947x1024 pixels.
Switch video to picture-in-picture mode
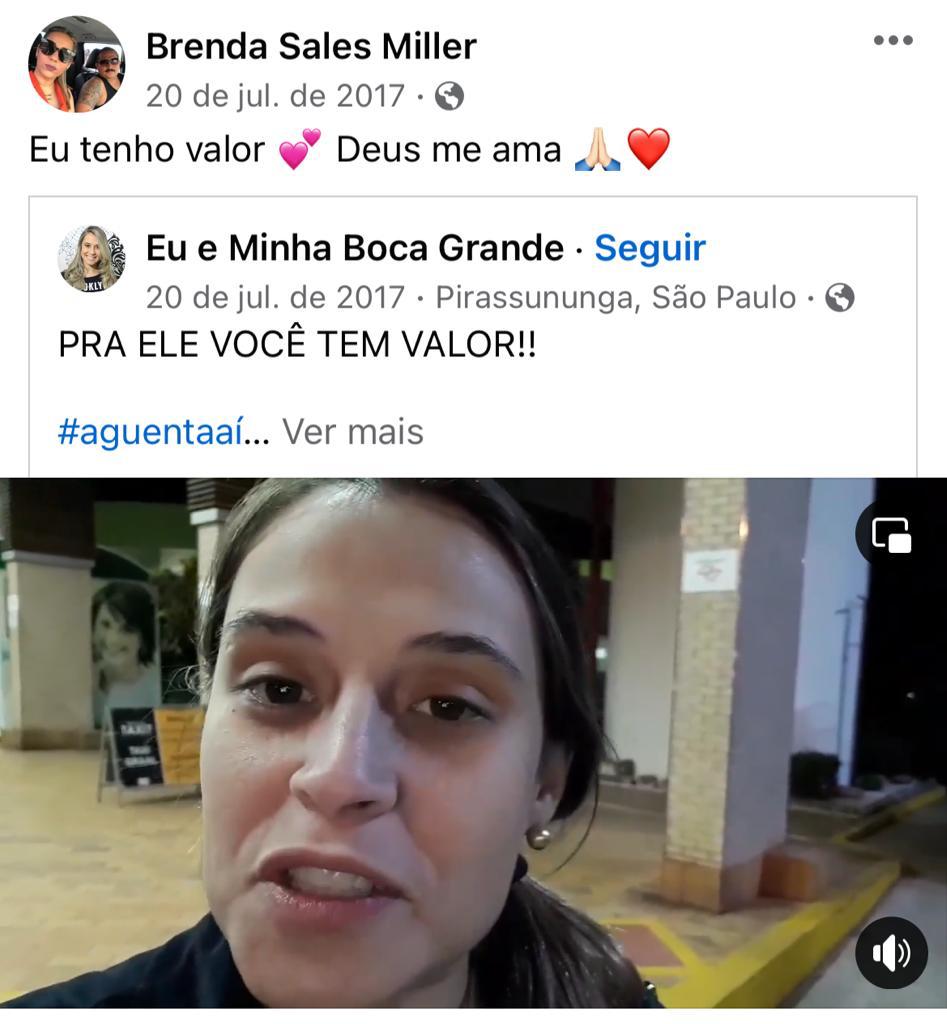coord(891,535)
